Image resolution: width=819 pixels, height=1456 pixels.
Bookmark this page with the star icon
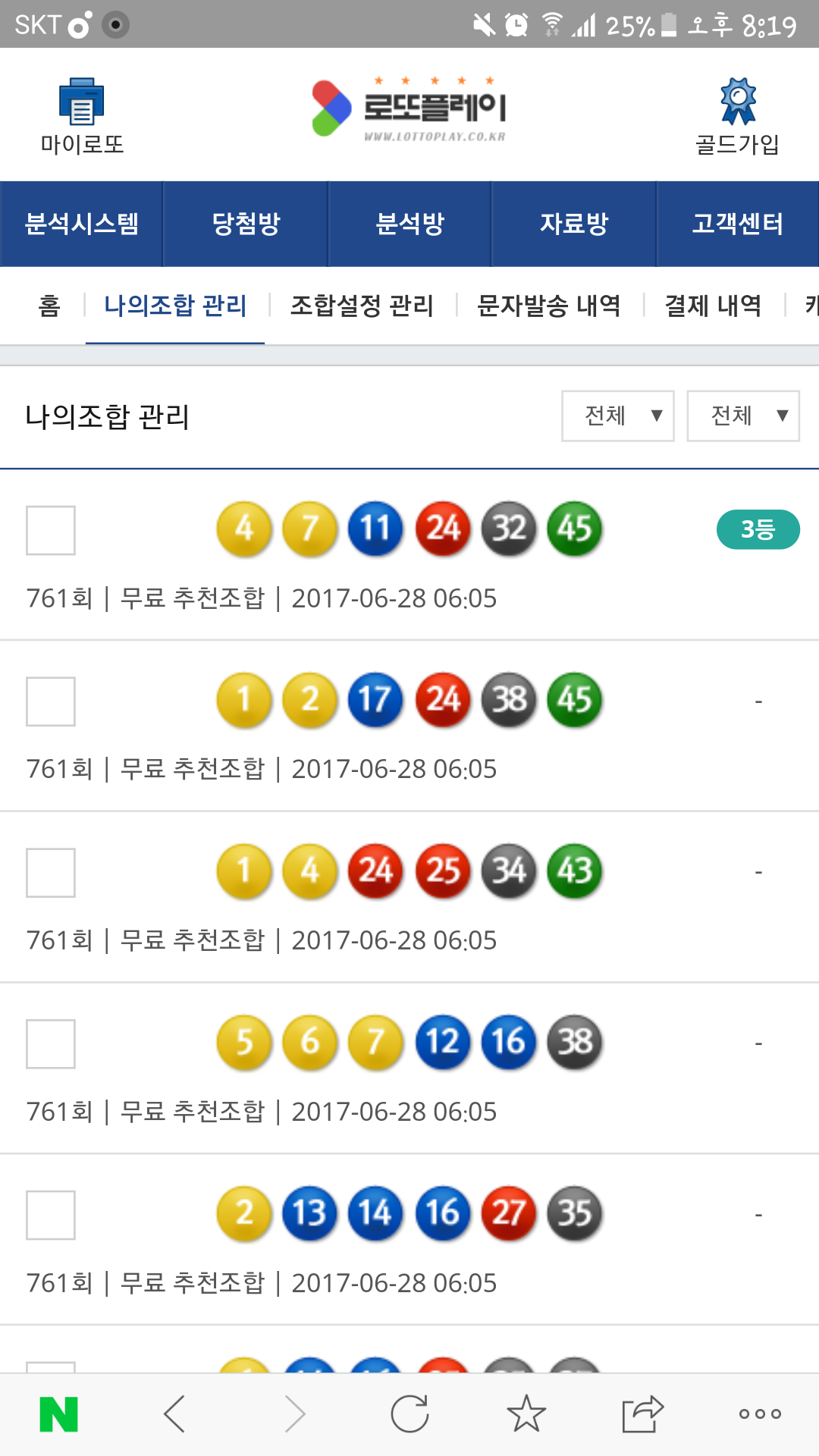pyautogui.click(x=526, y=1414)
